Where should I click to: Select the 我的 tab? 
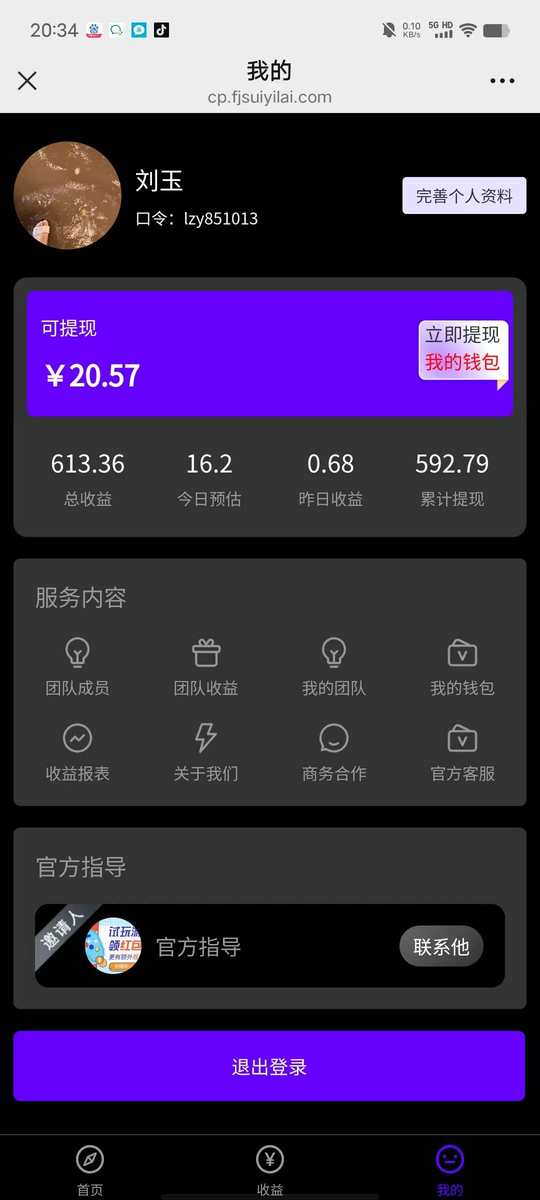[x=450, y=1171]
